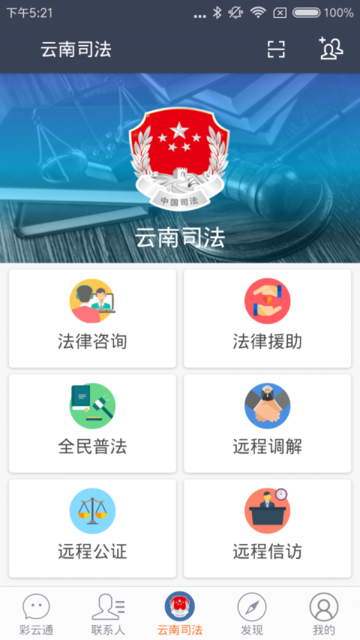Select the 全民普法 card

(x=92, y=423)
